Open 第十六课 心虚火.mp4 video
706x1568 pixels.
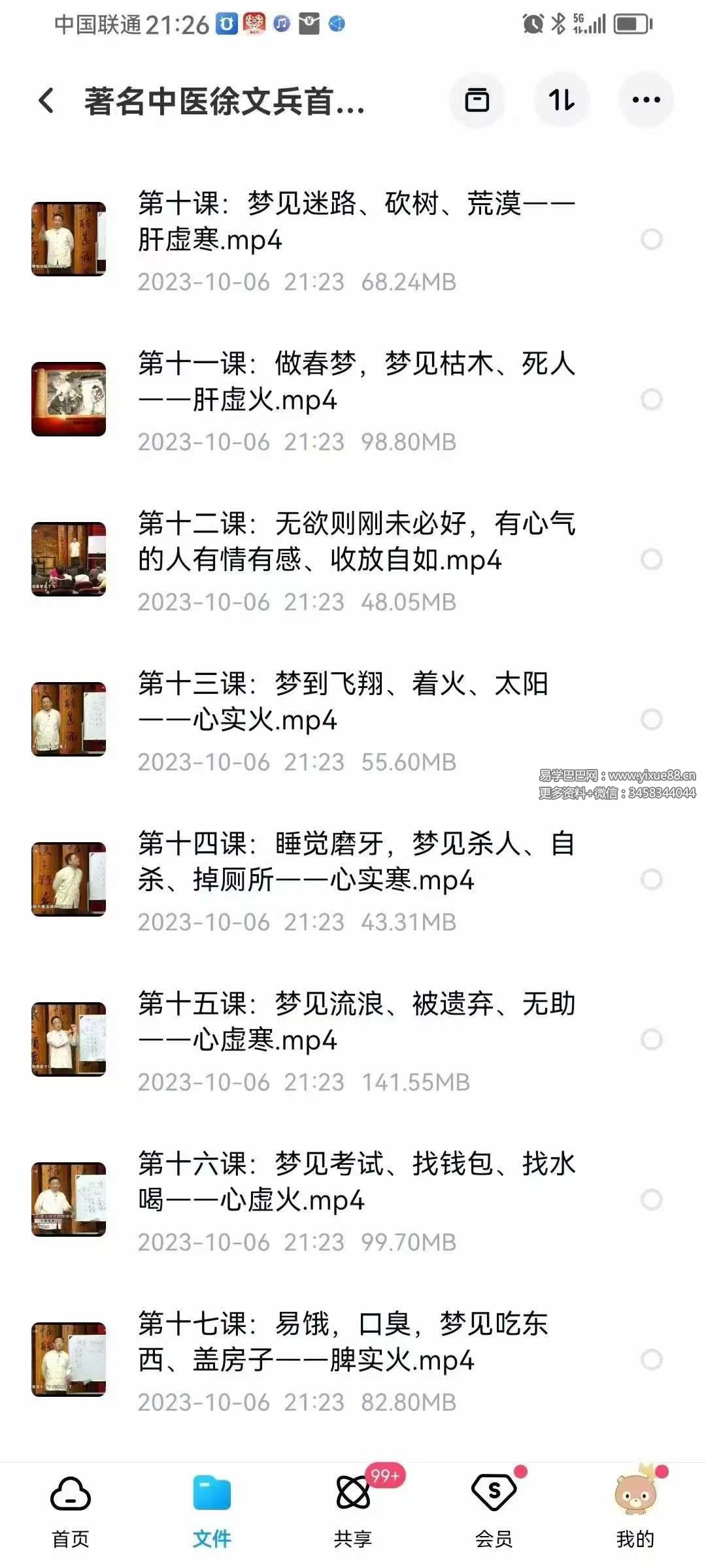point(356,1183)
